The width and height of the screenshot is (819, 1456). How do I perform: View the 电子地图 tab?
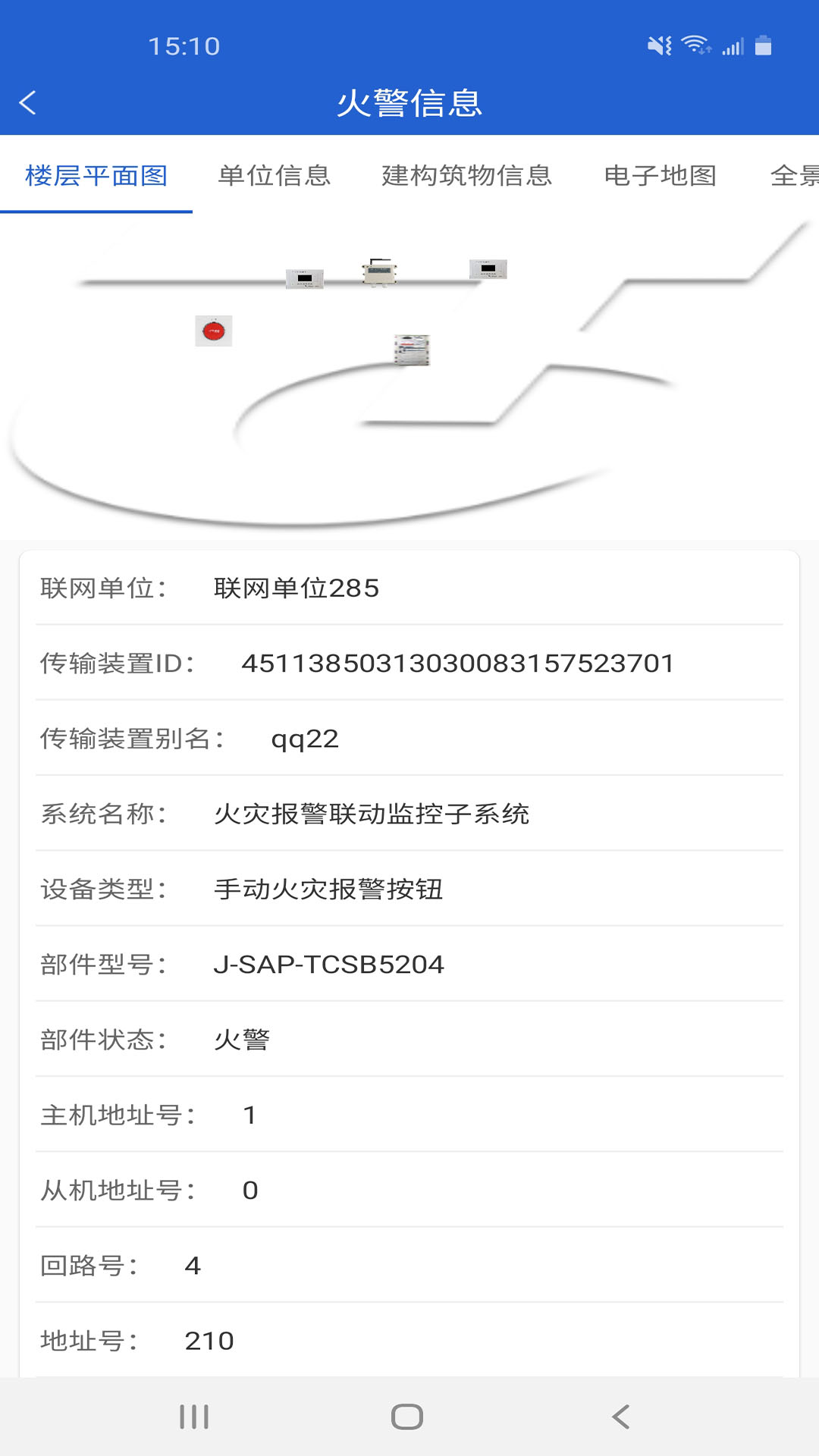[x=661, y=176]
